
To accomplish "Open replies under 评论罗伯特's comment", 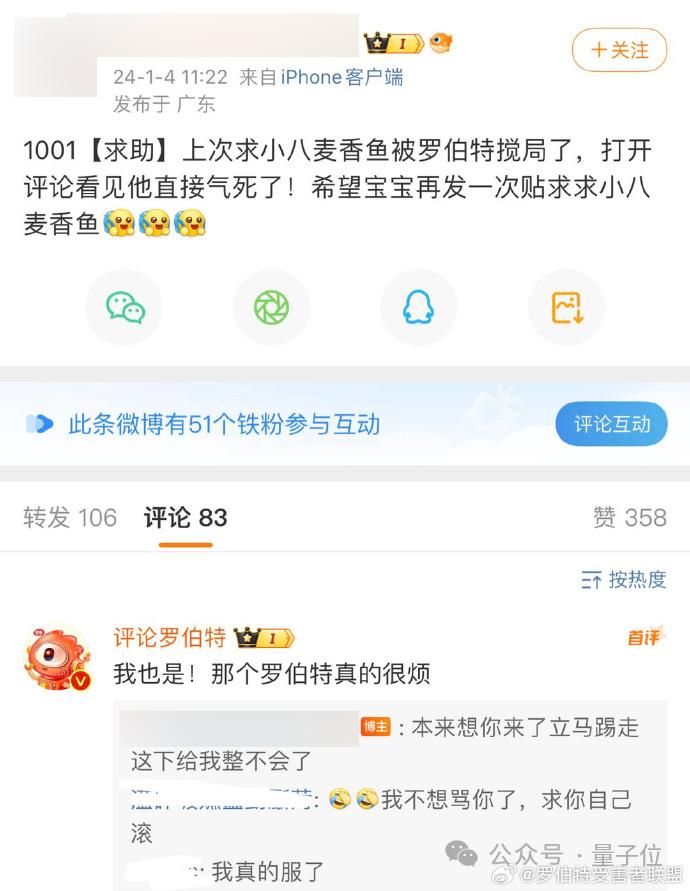I will point(390,790).
